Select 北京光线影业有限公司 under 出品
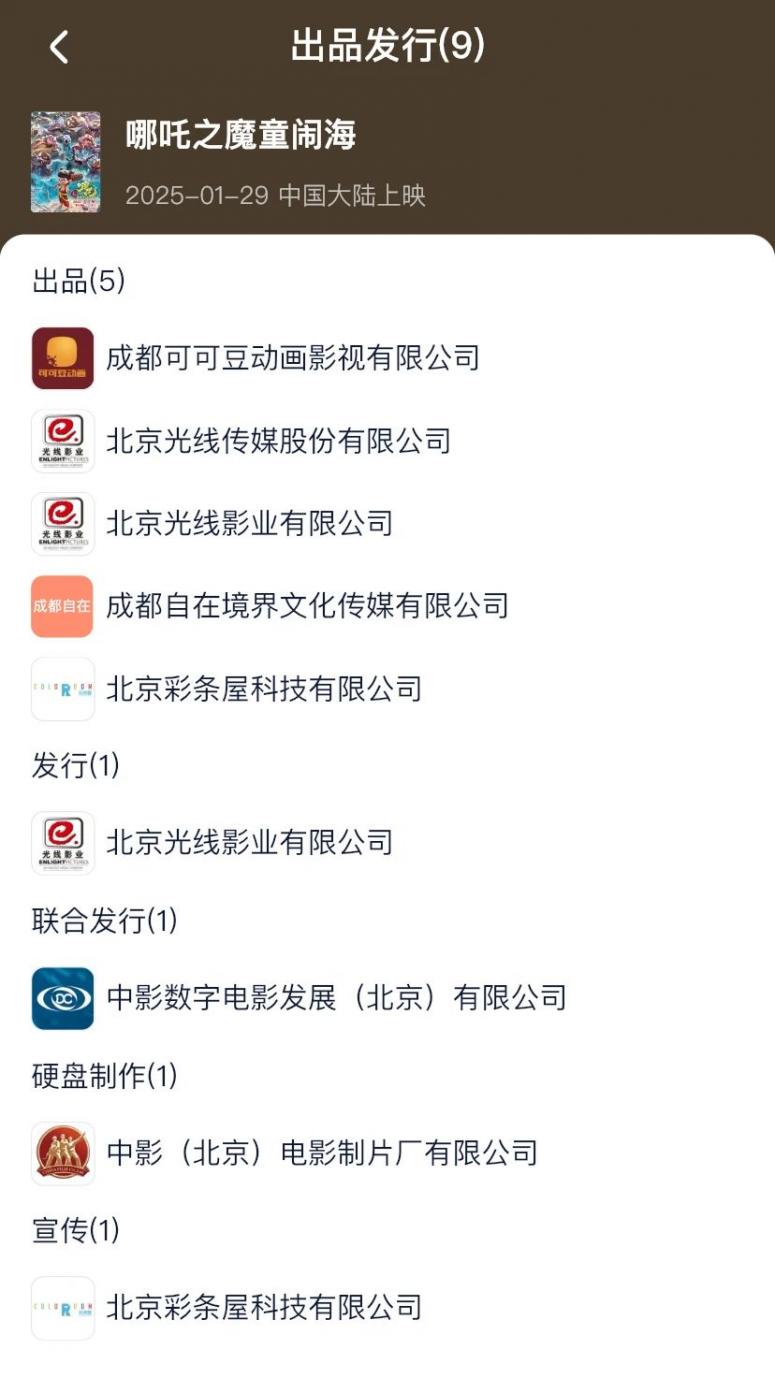The image size is (775, 1378). pos(249,523)
